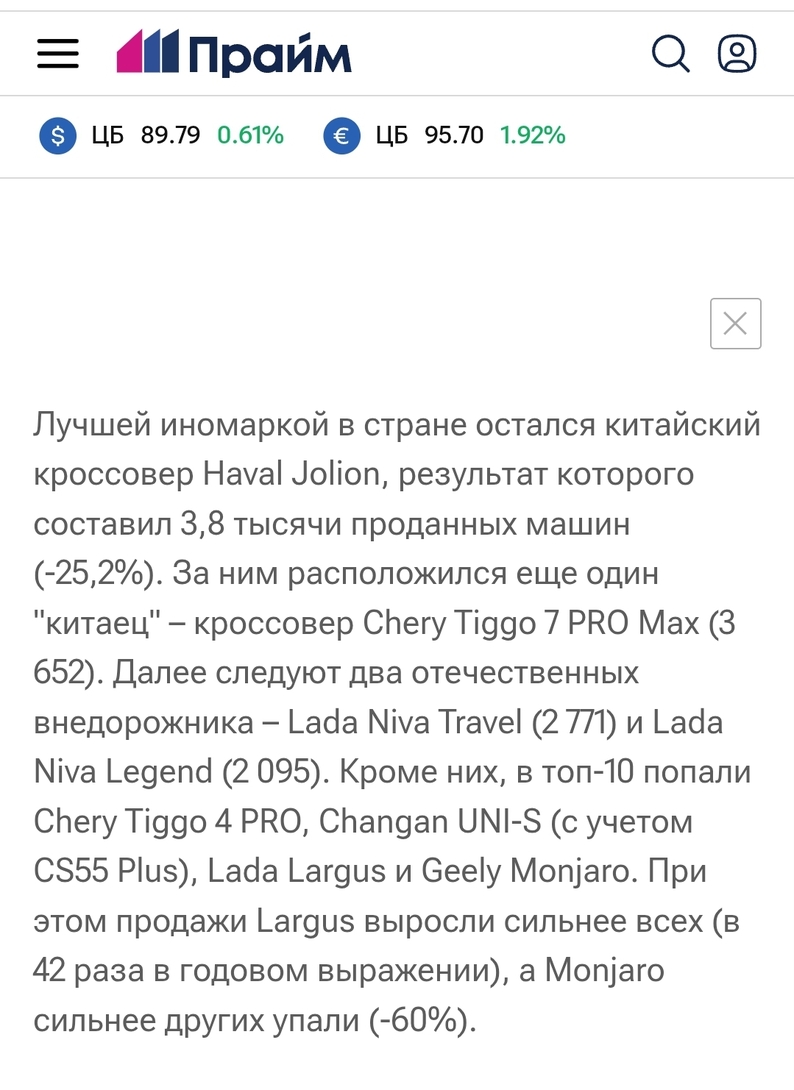Open the user profile icon
794x1090 pixels.
click(x=737, y=54)
